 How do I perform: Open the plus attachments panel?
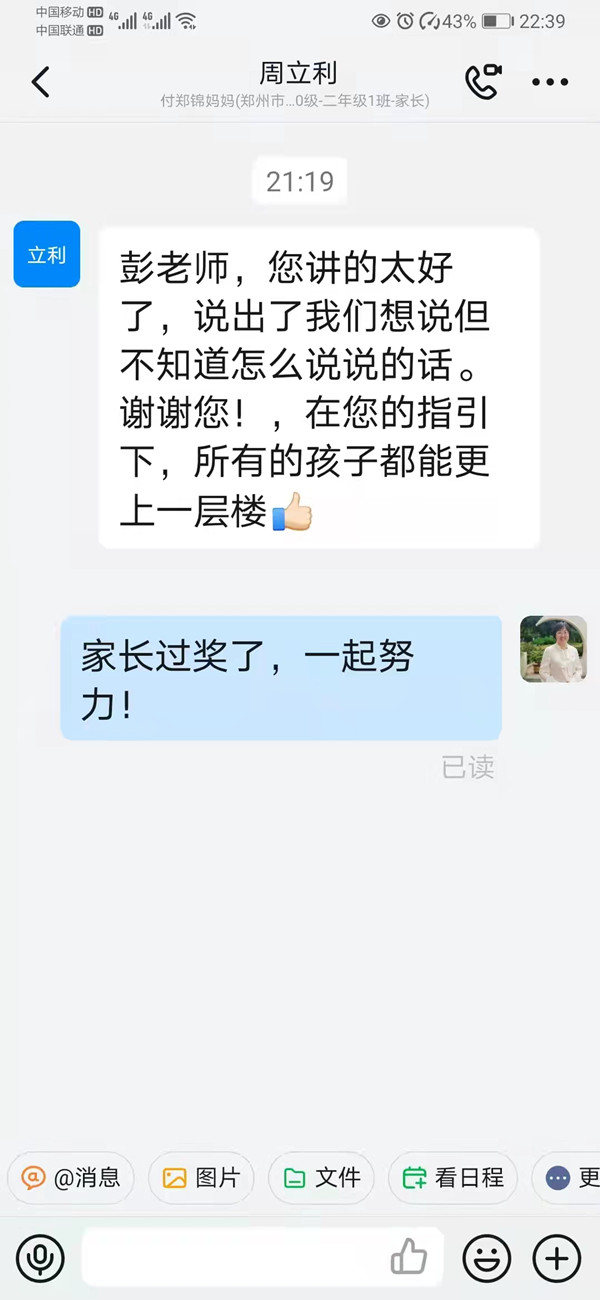tap(556, 1257)
